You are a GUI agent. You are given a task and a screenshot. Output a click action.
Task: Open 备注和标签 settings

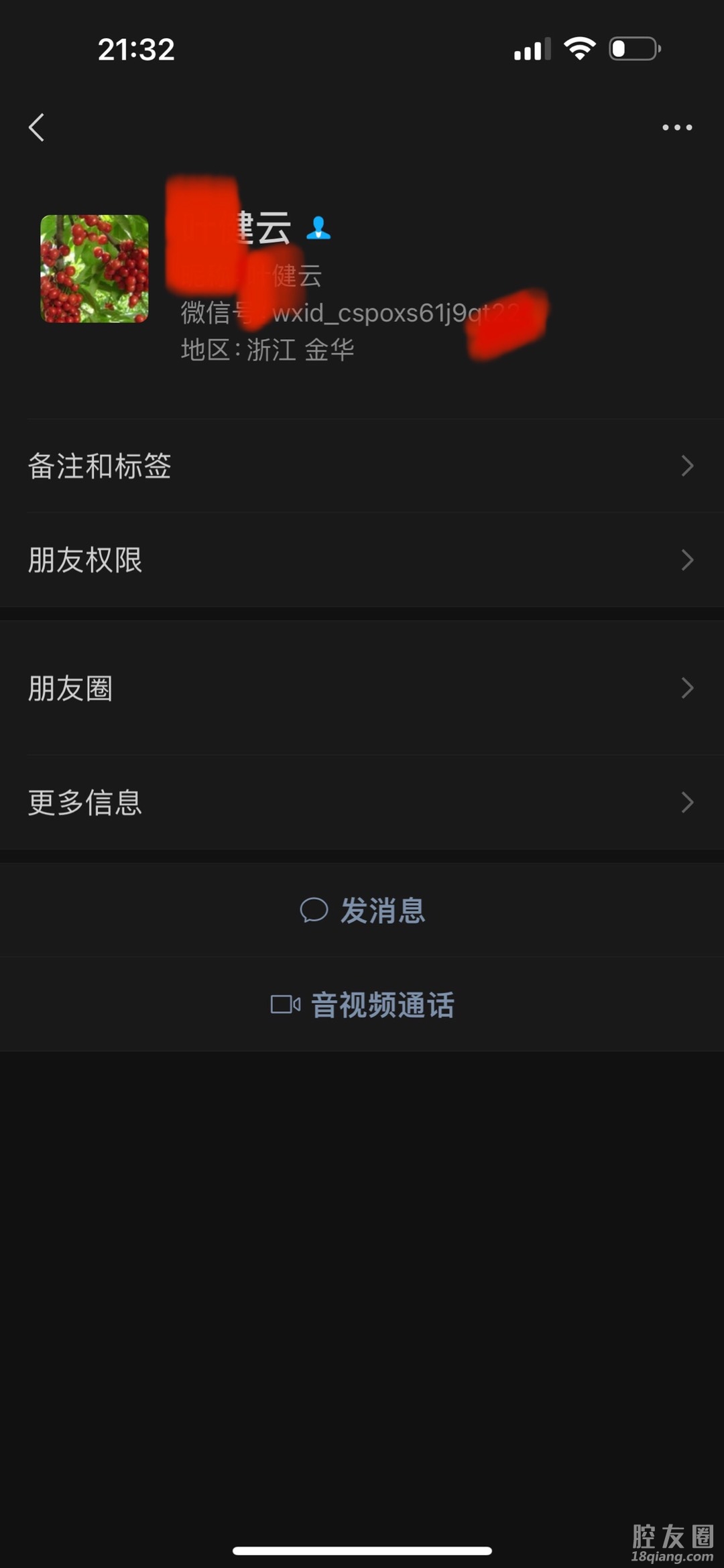tap(362, 466)
